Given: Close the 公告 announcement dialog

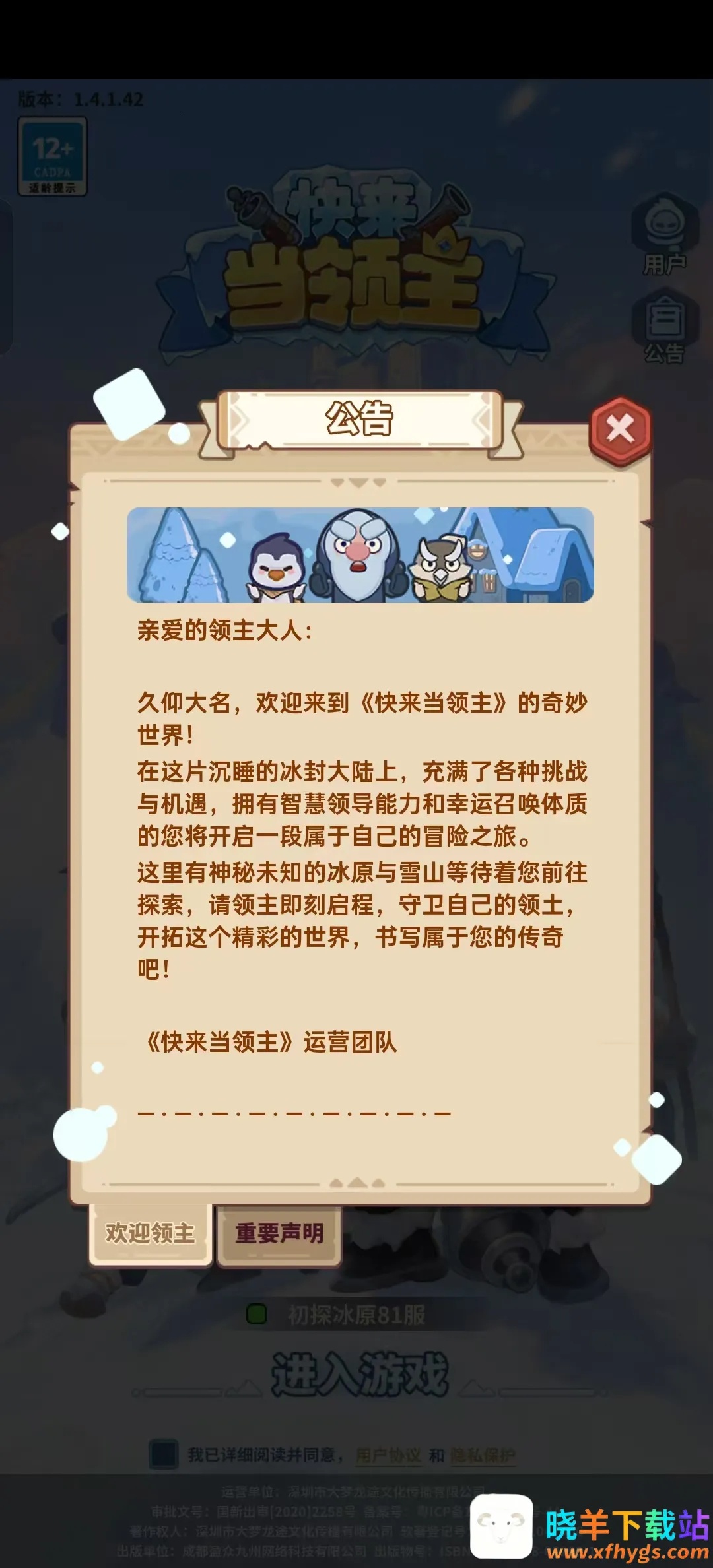Looking at the screenshot, I should 620,430.
